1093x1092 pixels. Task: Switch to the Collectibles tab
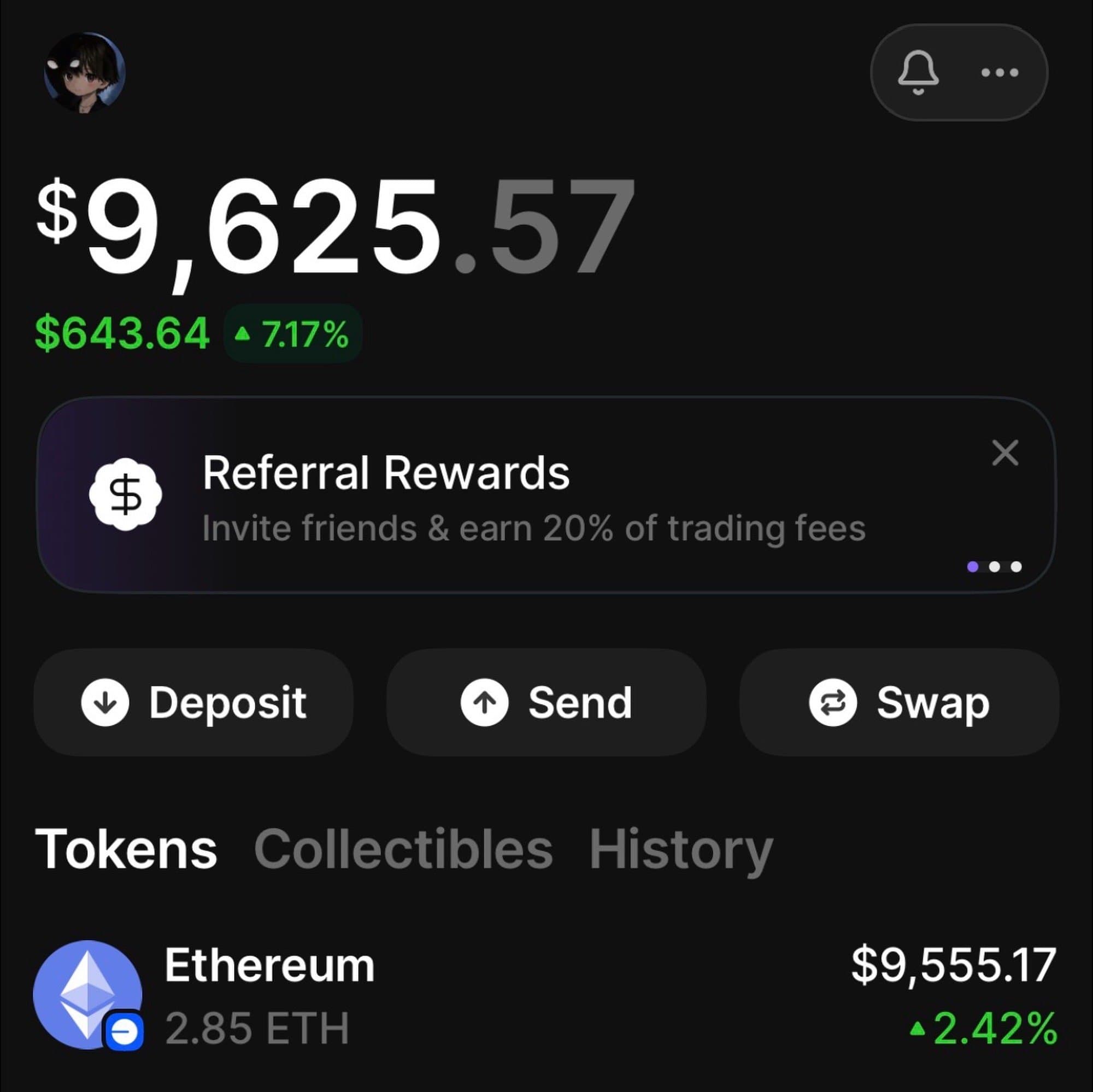coord(403,849)
